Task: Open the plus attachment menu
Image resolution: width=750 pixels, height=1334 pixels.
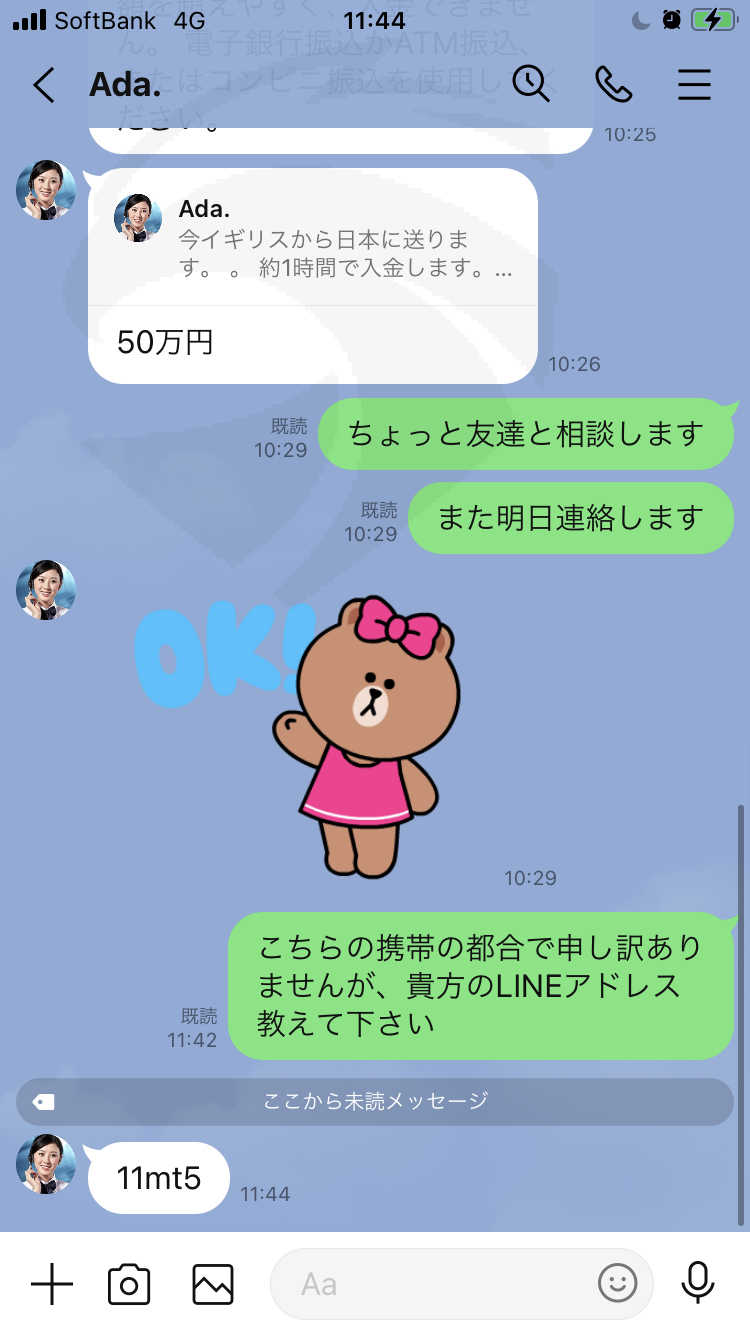Action: pyautogui.click(x=52, y=1283)
